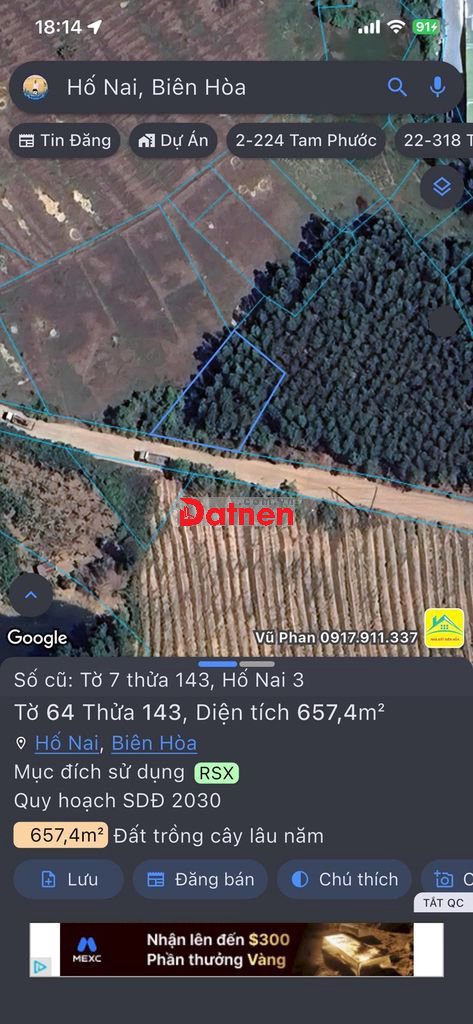Screen dimensions: 473x1024
Task: Open the Hố Nai link
Action: pos(67,743)
